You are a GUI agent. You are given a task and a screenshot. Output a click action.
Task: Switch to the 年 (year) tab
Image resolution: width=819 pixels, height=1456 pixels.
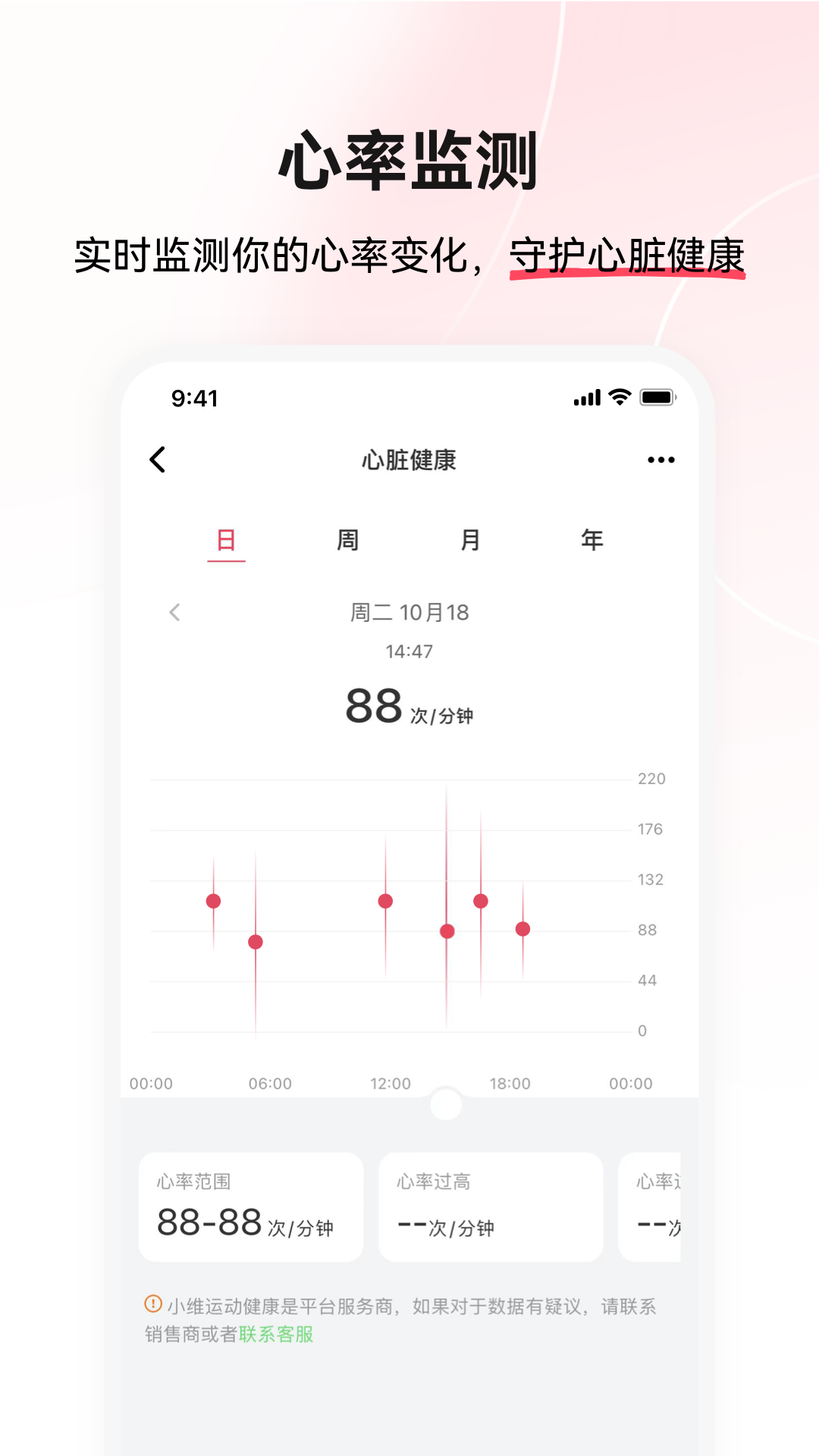pyautogui.click(x=591, y=539)
